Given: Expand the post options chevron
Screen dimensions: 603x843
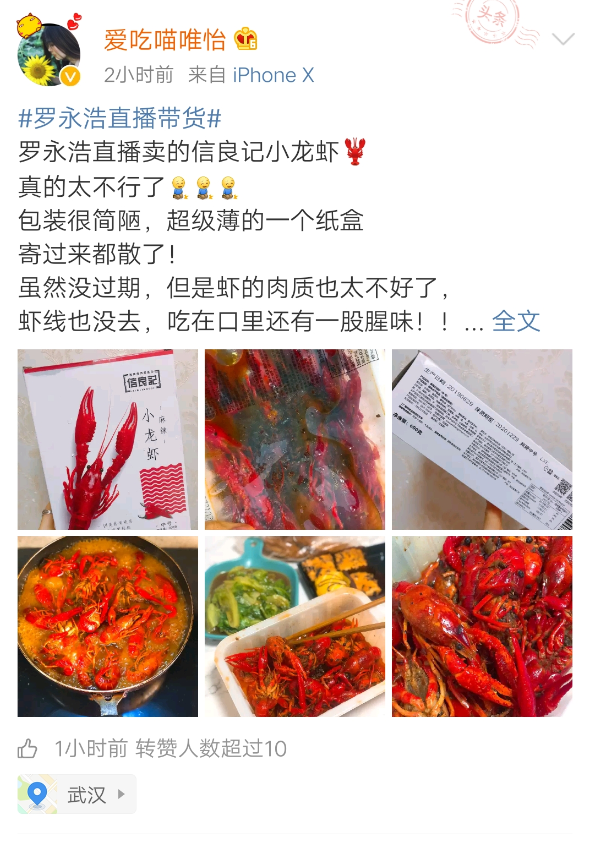Looking at the screenshot, I should 563,40.
